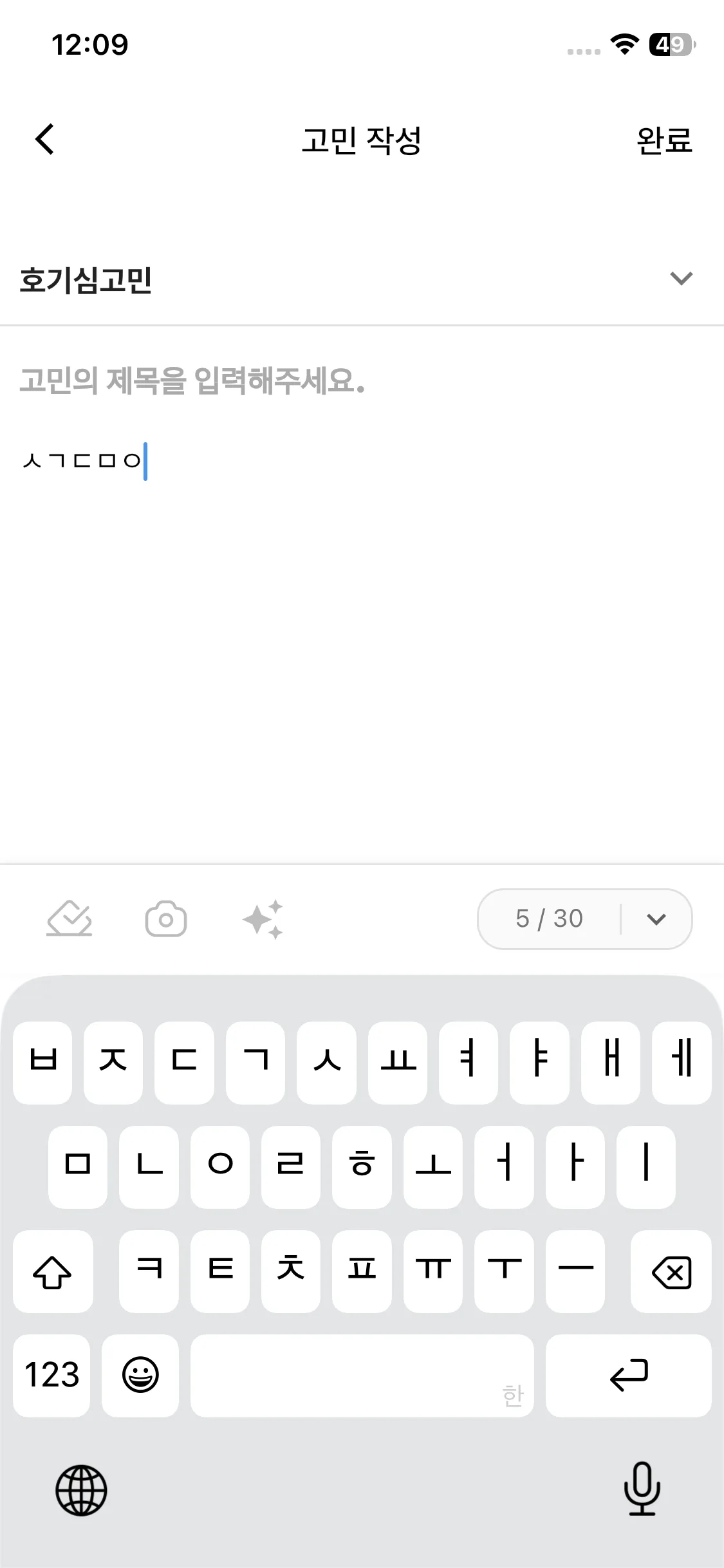Switch keyboard language with the globe icon
This screenshot has width=724, height=1568.
(x=81, y=1490)
